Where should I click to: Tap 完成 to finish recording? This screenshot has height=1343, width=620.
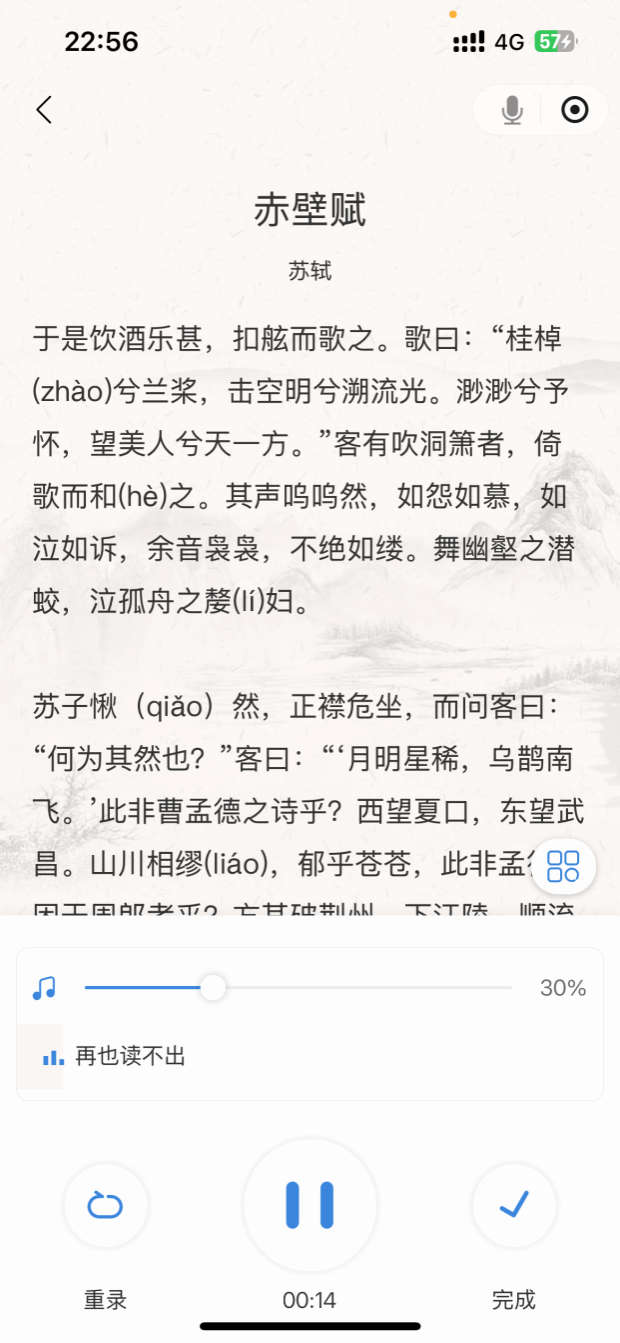[x=514, y=1206]
